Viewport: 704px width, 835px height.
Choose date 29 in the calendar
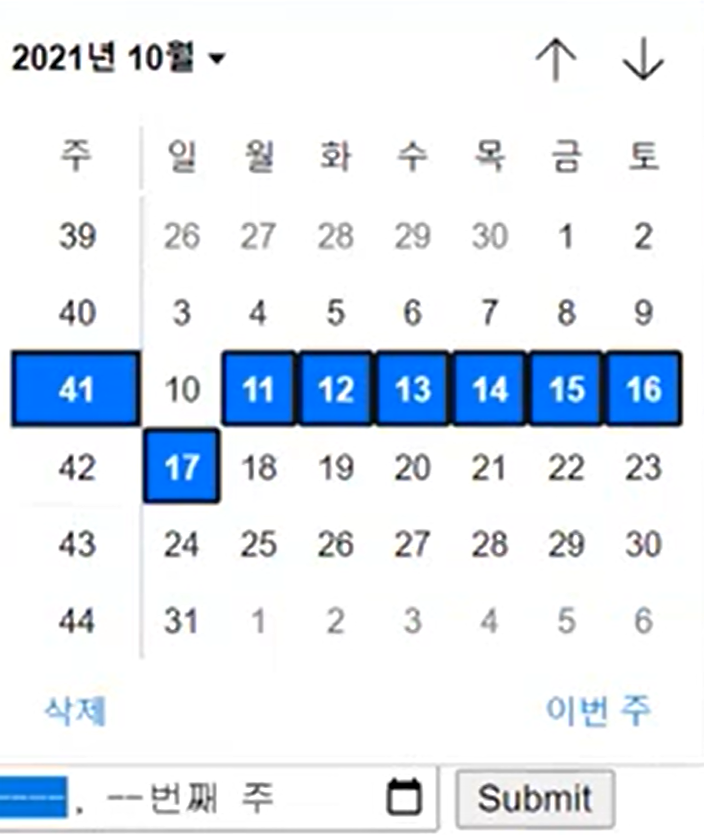pos(566,544)
